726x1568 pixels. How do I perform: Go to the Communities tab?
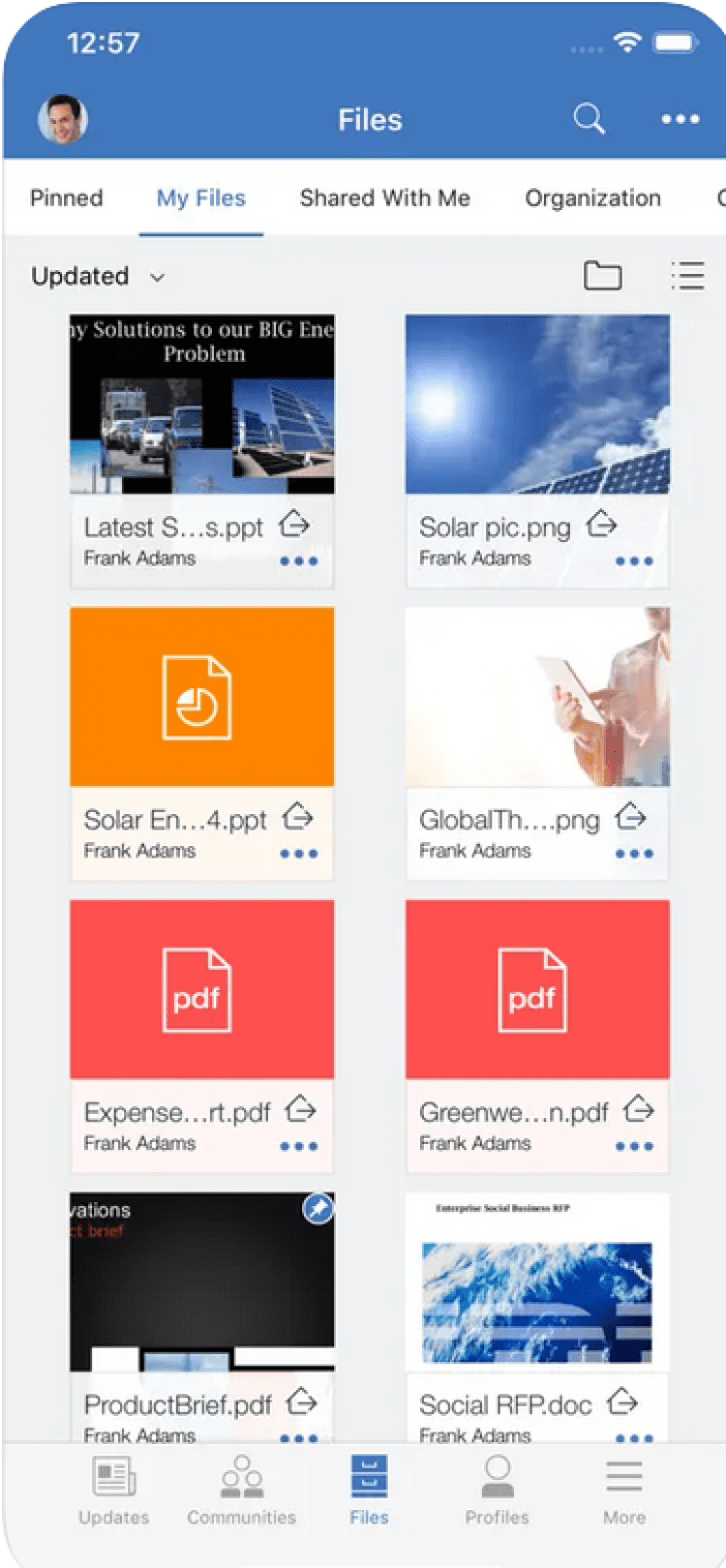click(x=242, y=1491)
